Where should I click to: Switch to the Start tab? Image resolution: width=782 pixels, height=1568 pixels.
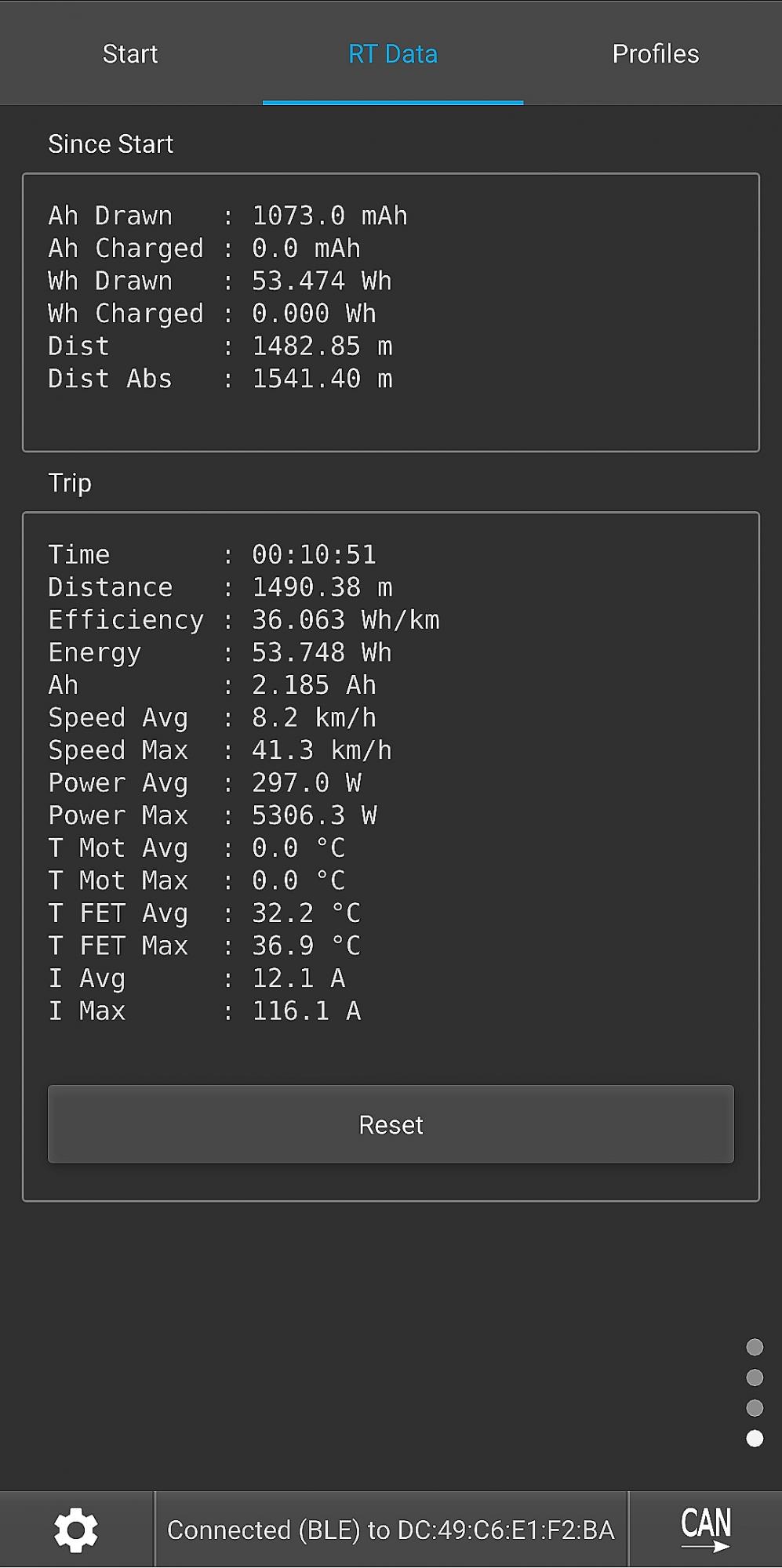[130, 53]
